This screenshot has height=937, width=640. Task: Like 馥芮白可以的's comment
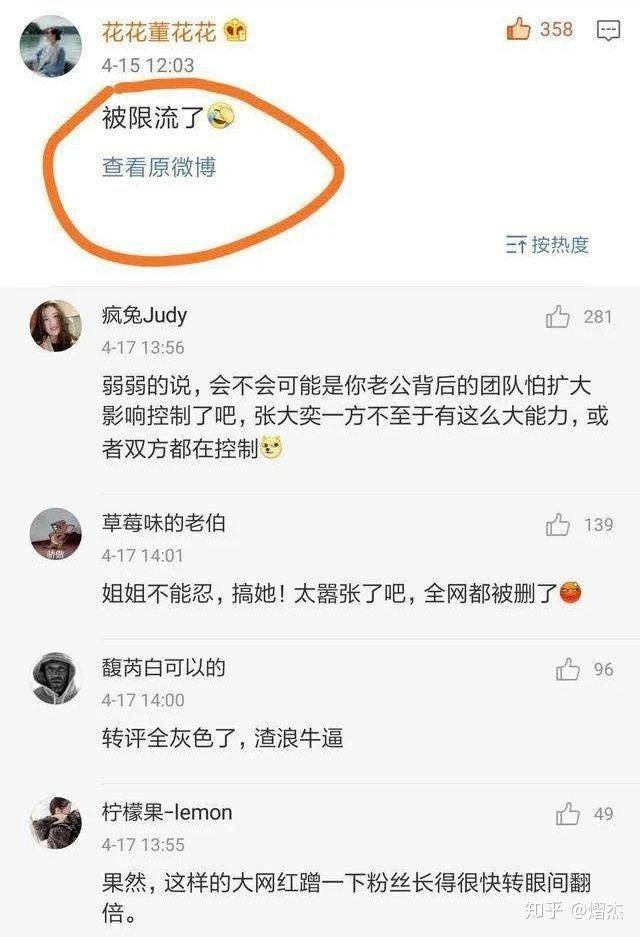pyautogui.click(x=568, y=669)
